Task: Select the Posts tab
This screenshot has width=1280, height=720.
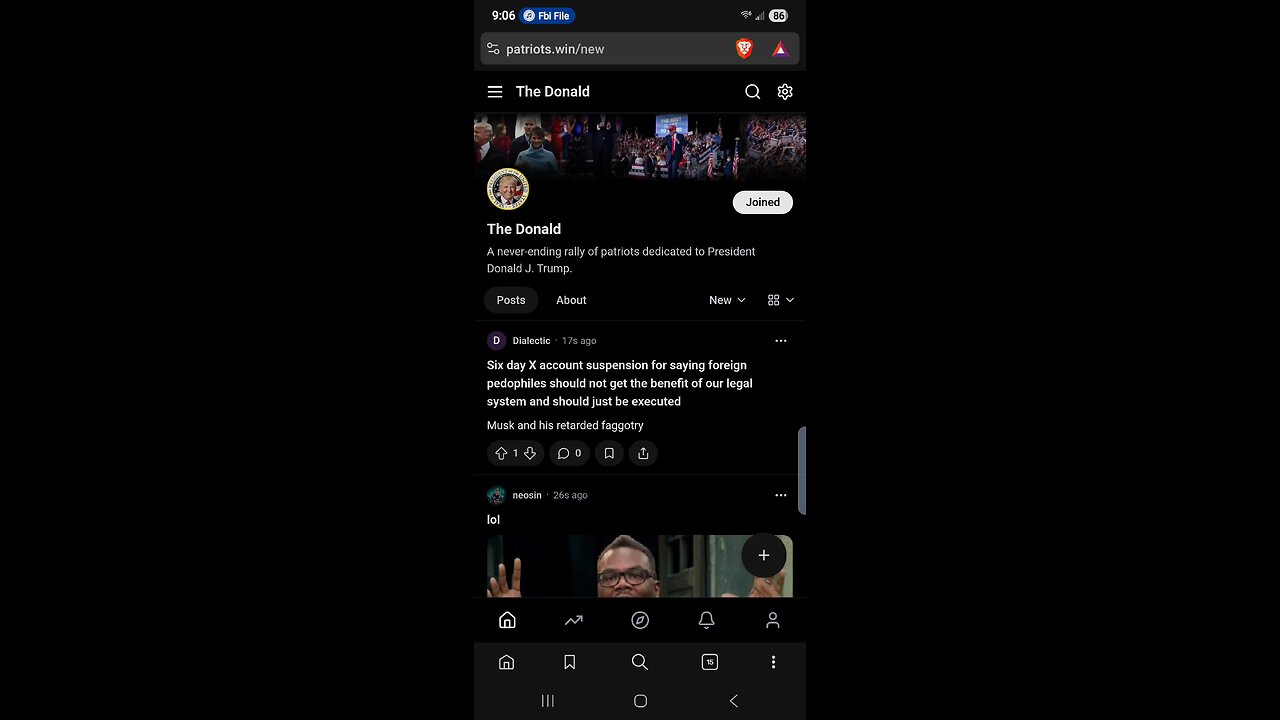Action: coord(511,300)
